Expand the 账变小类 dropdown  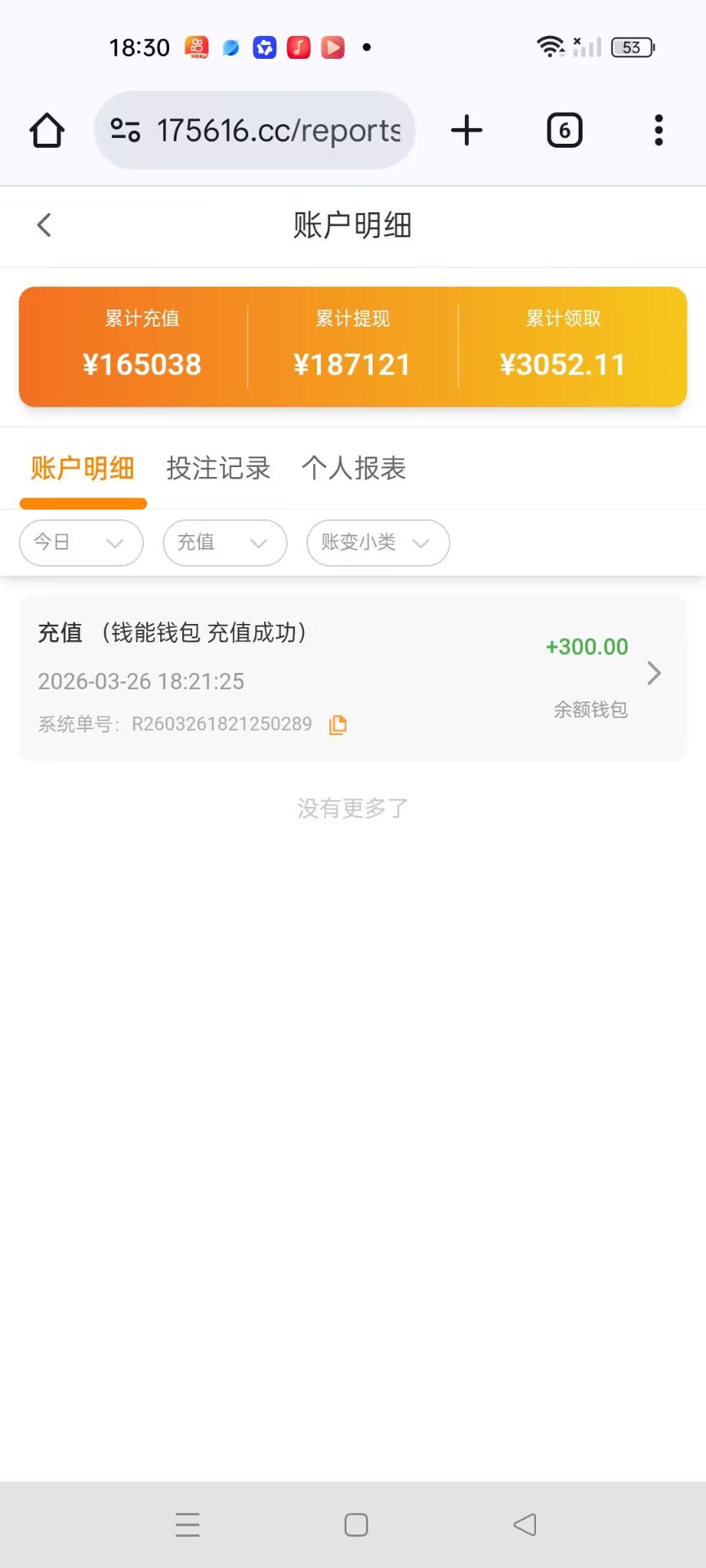click(x=378, y=543)
